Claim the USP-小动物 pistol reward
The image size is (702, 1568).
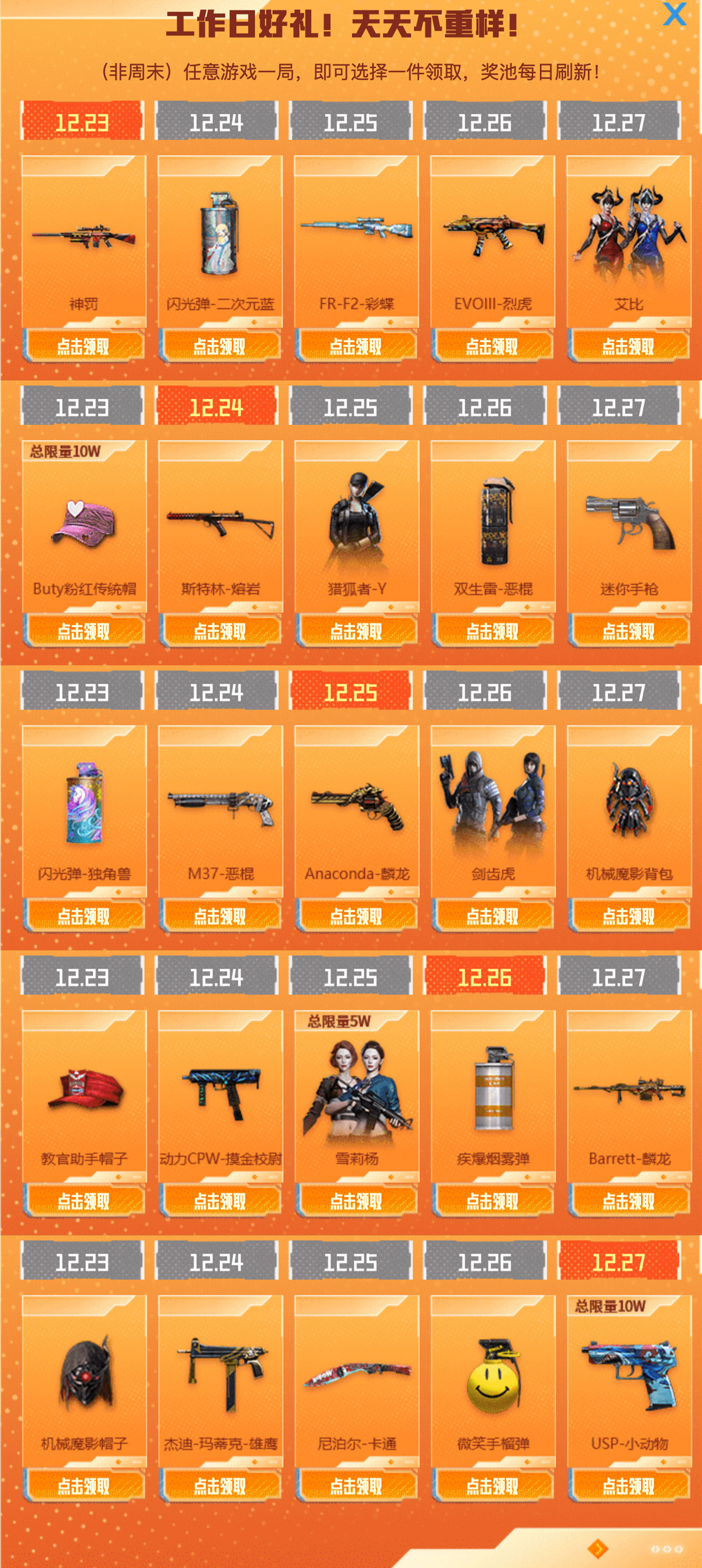628,1486
